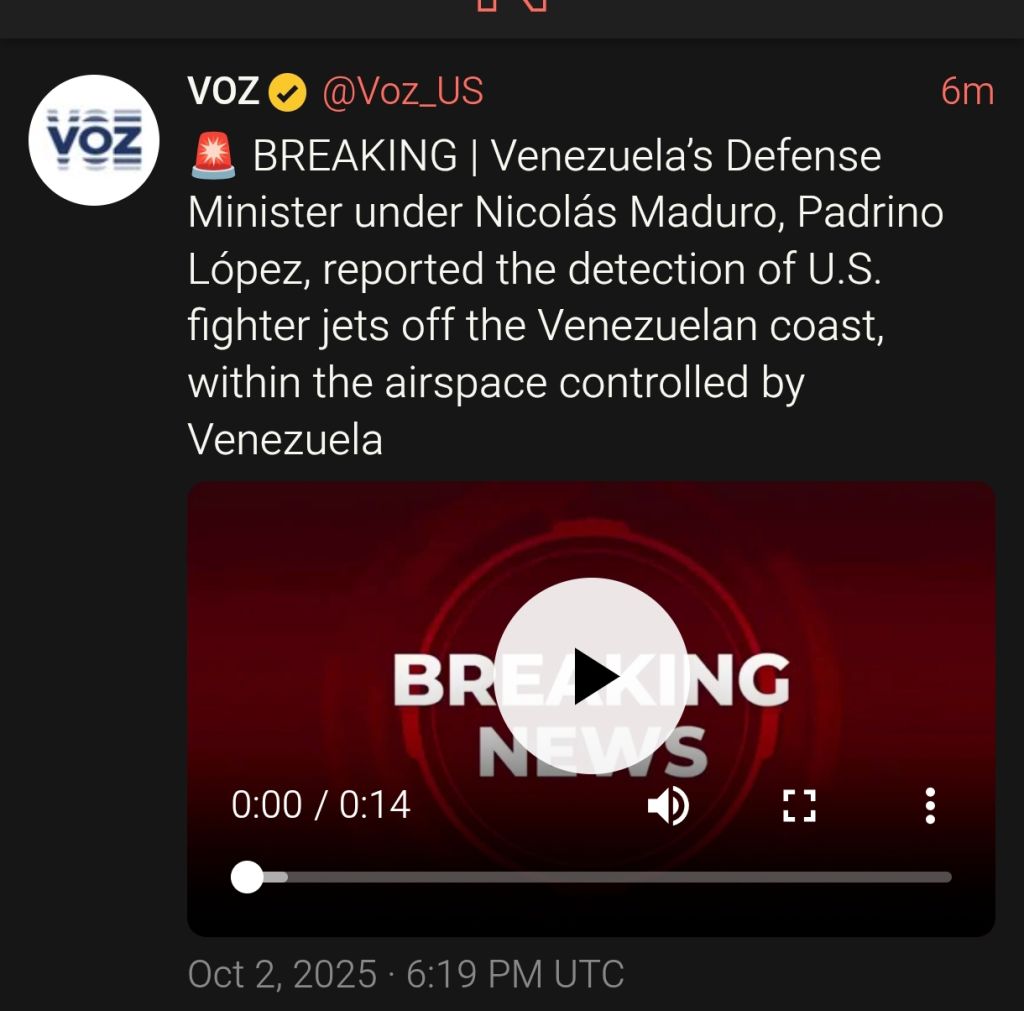Open the video options menu
Image resolution: width=1024 pixels, height=1011 pixels.
pos(930,805)
